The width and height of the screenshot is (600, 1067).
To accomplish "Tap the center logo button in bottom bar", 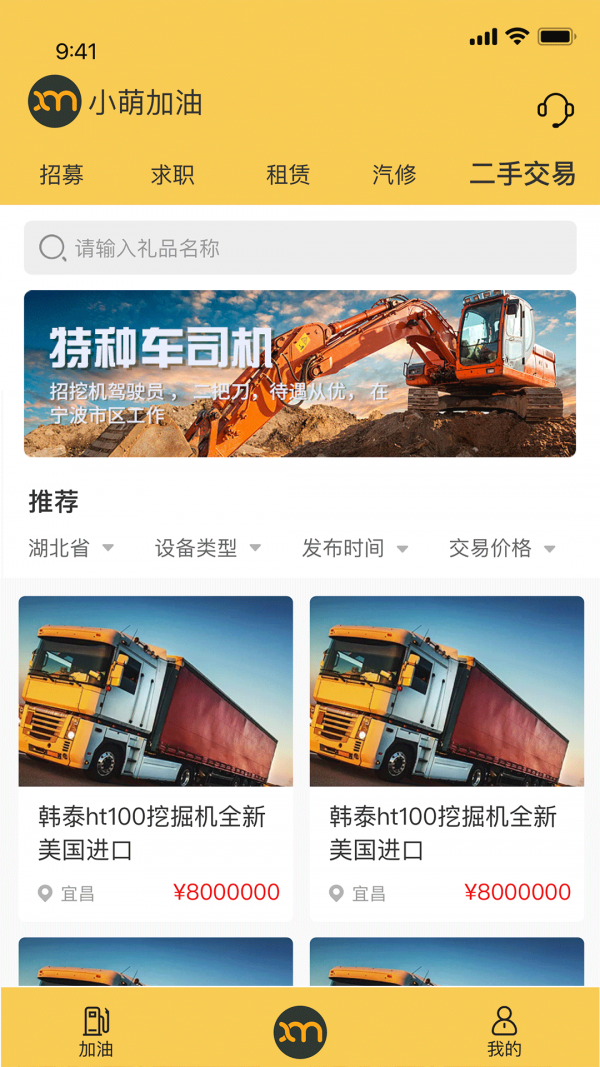I will point(300,1032).
